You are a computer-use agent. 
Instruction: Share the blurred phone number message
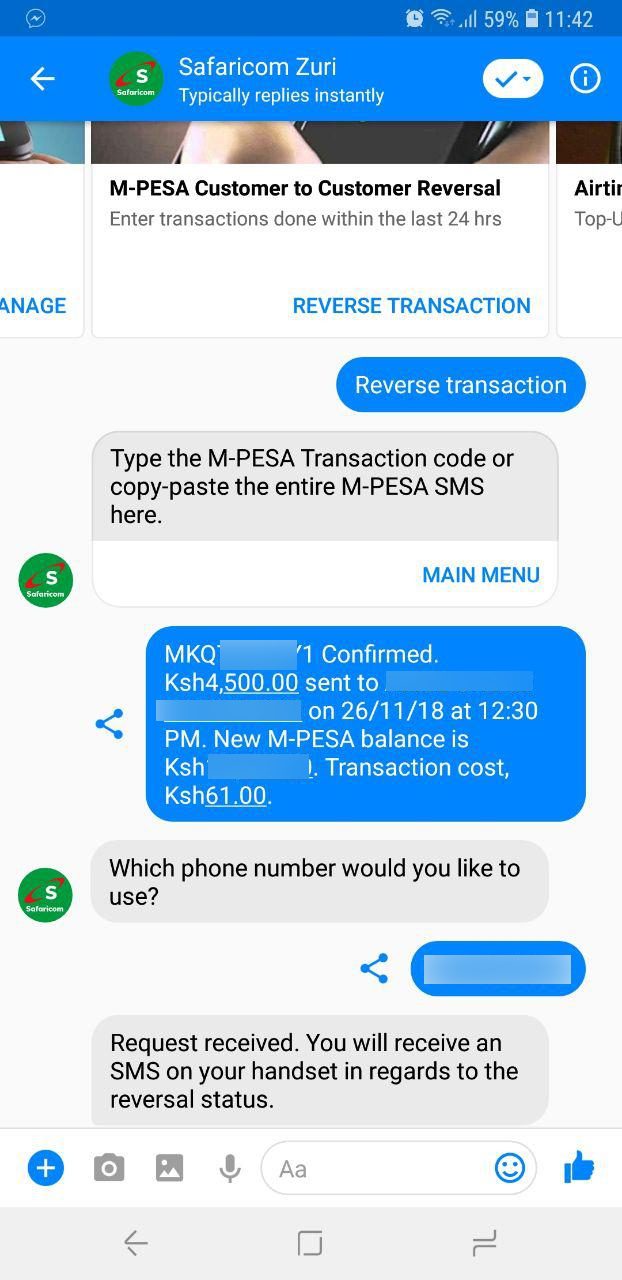click(374, 968)
